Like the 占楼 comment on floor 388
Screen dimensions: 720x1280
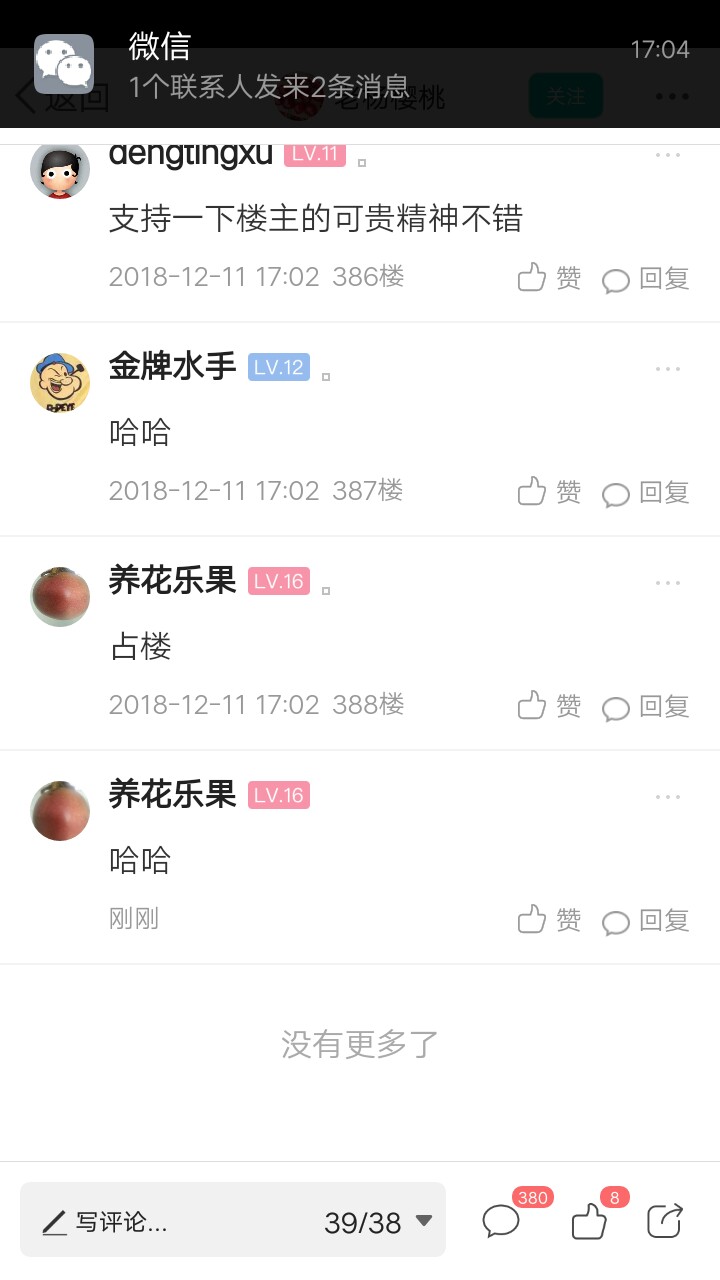coord(549,706)
